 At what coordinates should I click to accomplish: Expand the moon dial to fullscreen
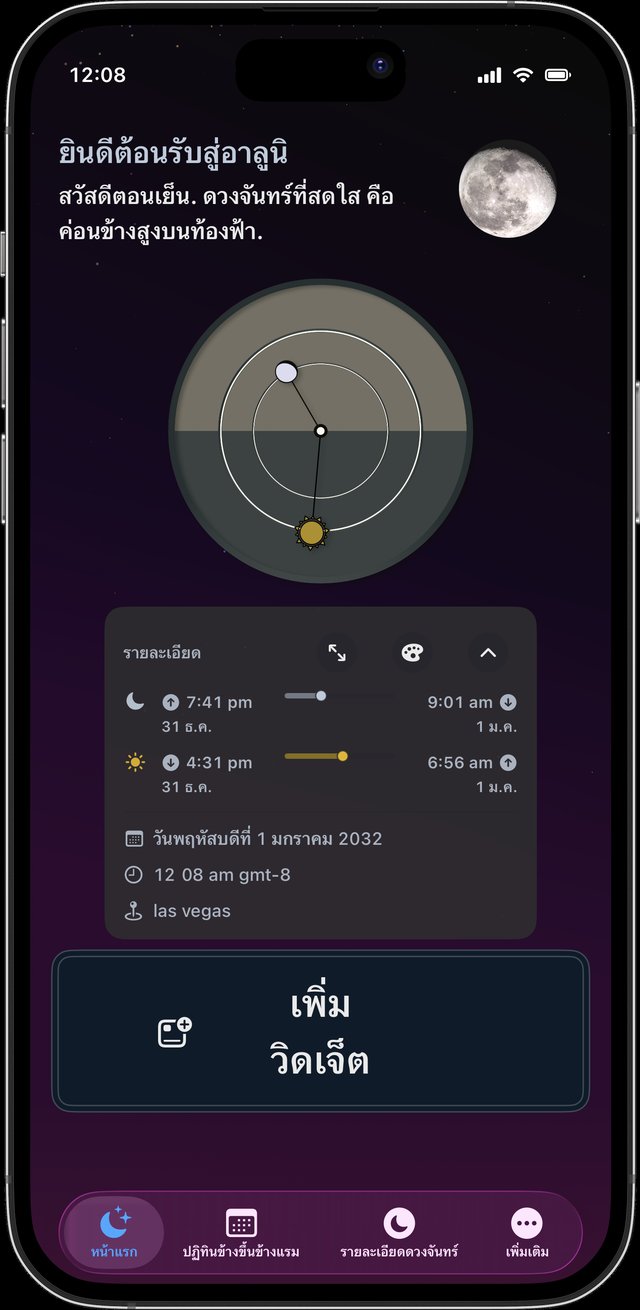pyautogui.click(x=337, y=653)
